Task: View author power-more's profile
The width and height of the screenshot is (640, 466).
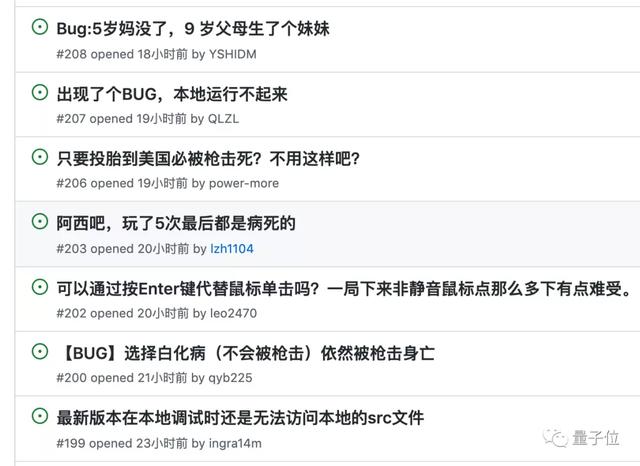Action: point(244,183)
